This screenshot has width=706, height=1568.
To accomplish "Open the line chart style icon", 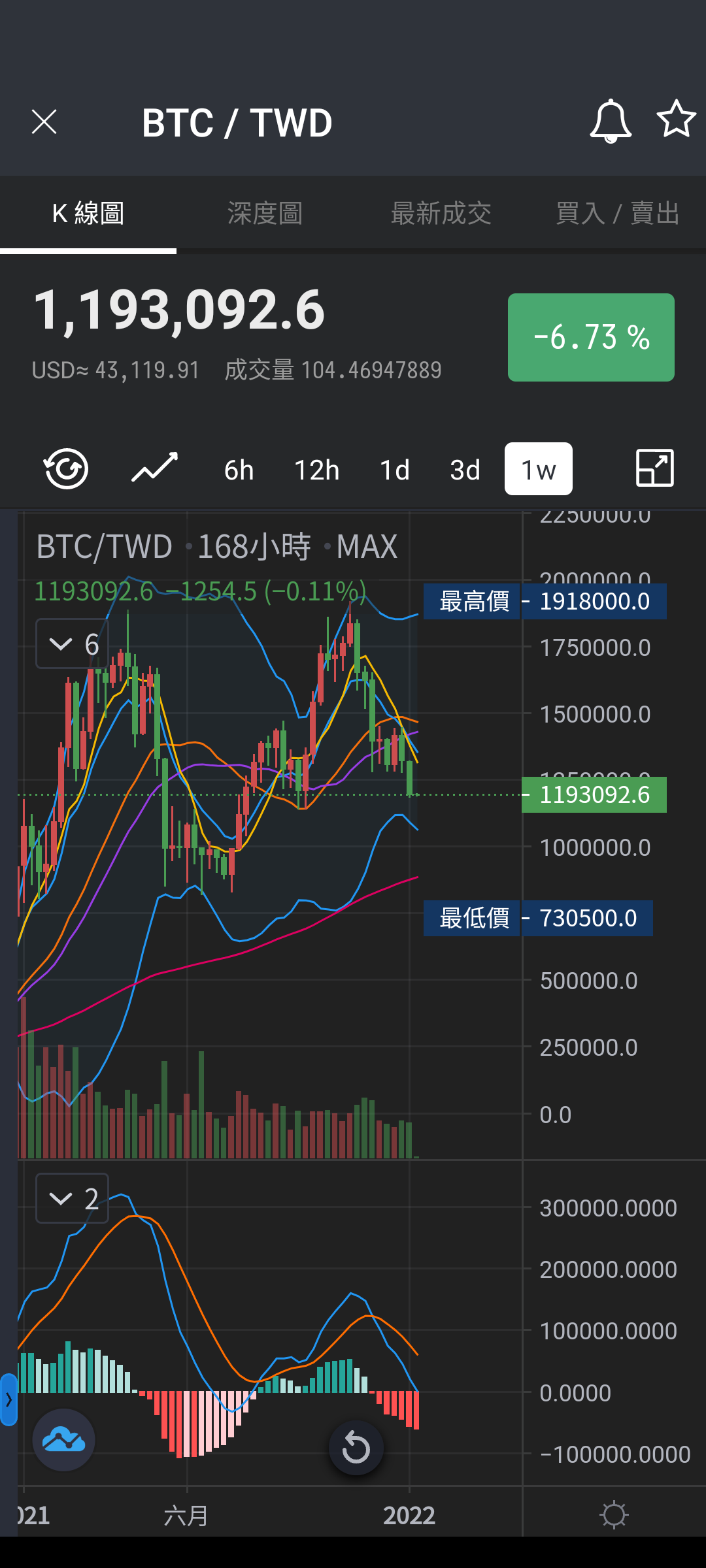I will (x=155, y=468).
